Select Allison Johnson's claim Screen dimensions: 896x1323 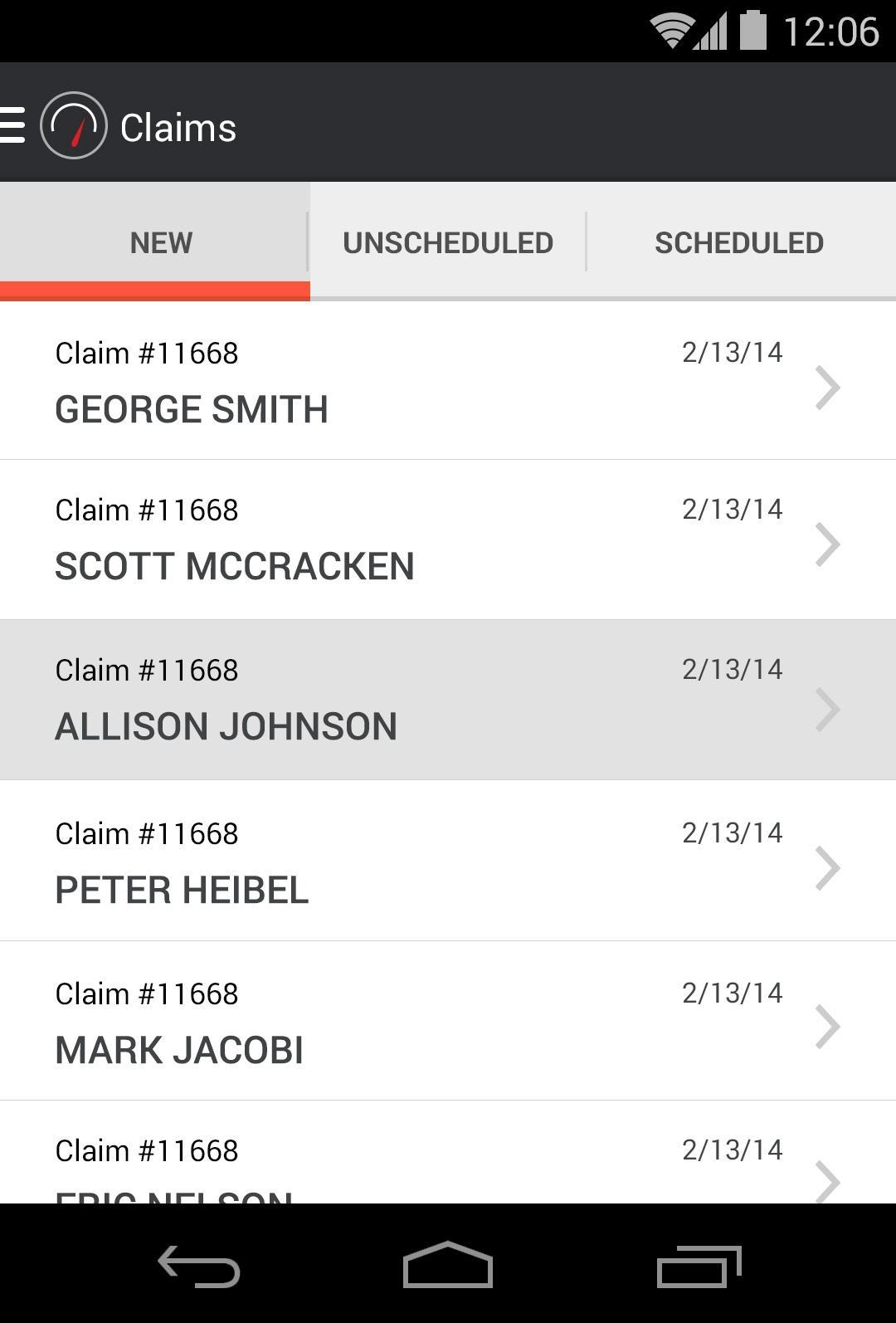pos(448,700)
